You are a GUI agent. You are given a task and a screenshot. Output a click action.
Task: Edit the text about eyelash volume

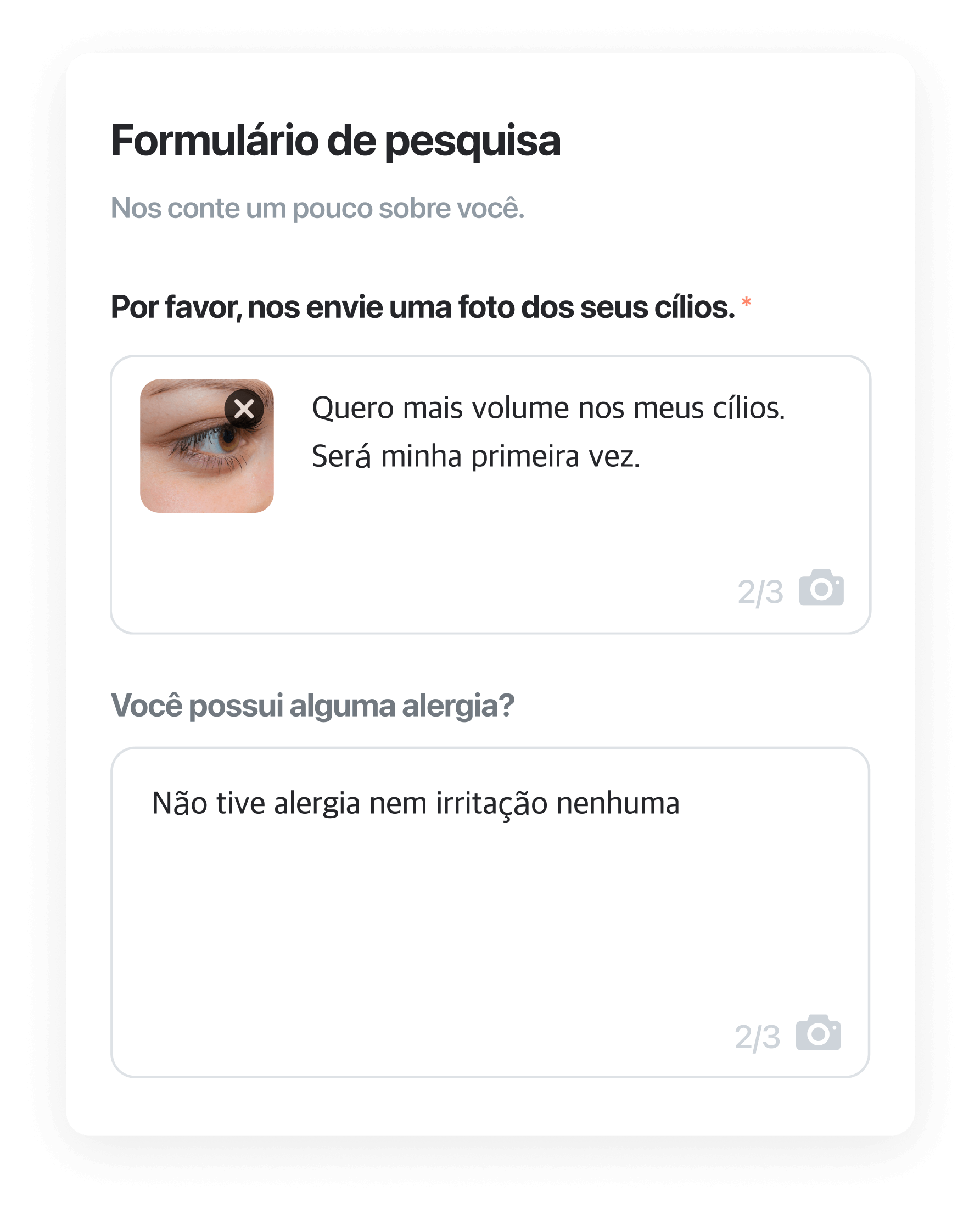point(547,432)
